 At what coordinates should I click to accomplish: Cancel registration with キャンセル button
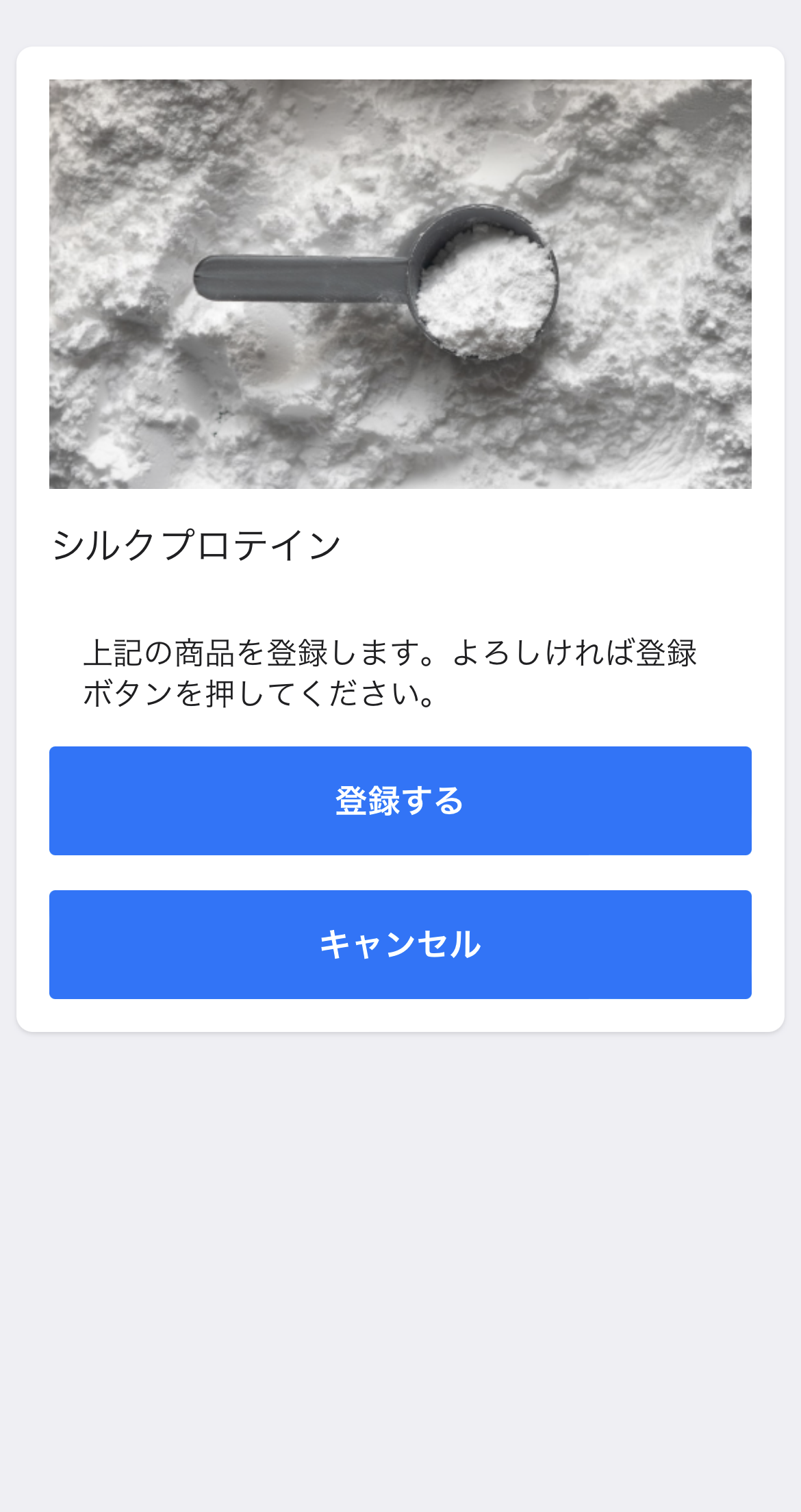click(x=400, y=944)
